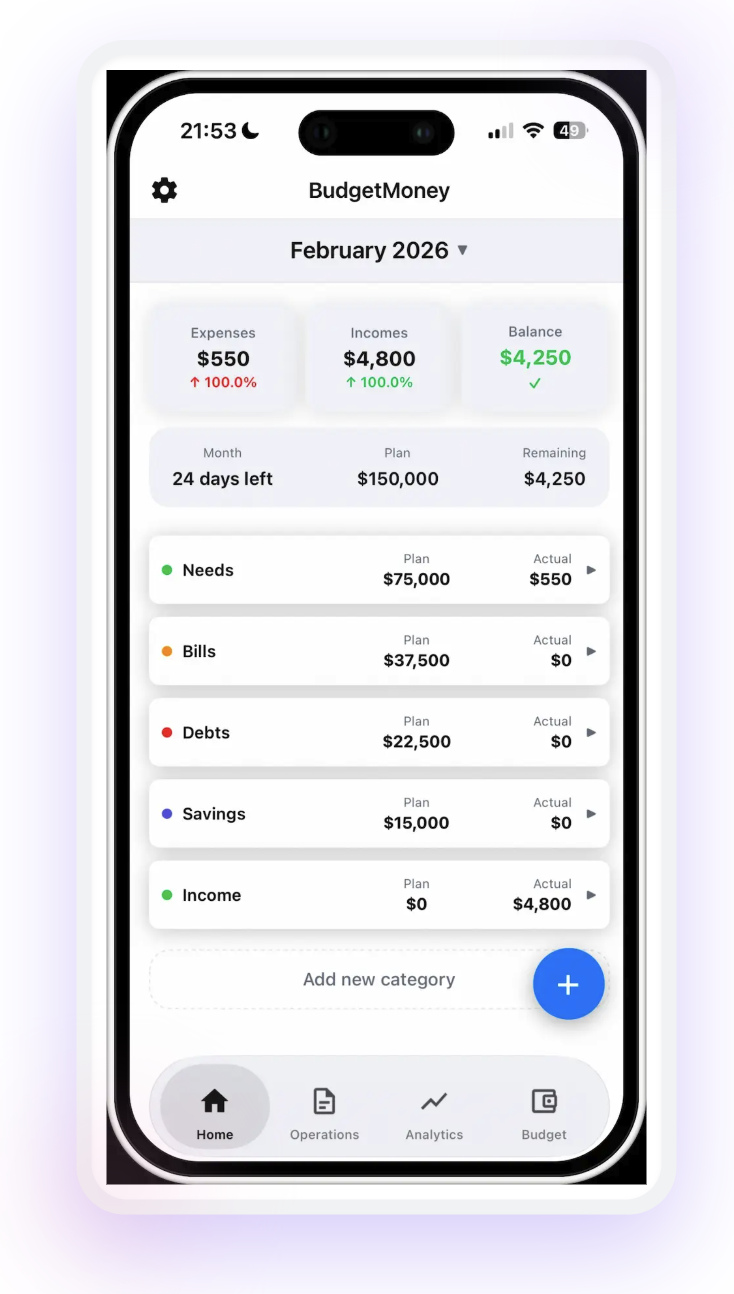Switch to the Operations tab
The height and width of the screenshot is (1294, 734).
pos(324,1113)
